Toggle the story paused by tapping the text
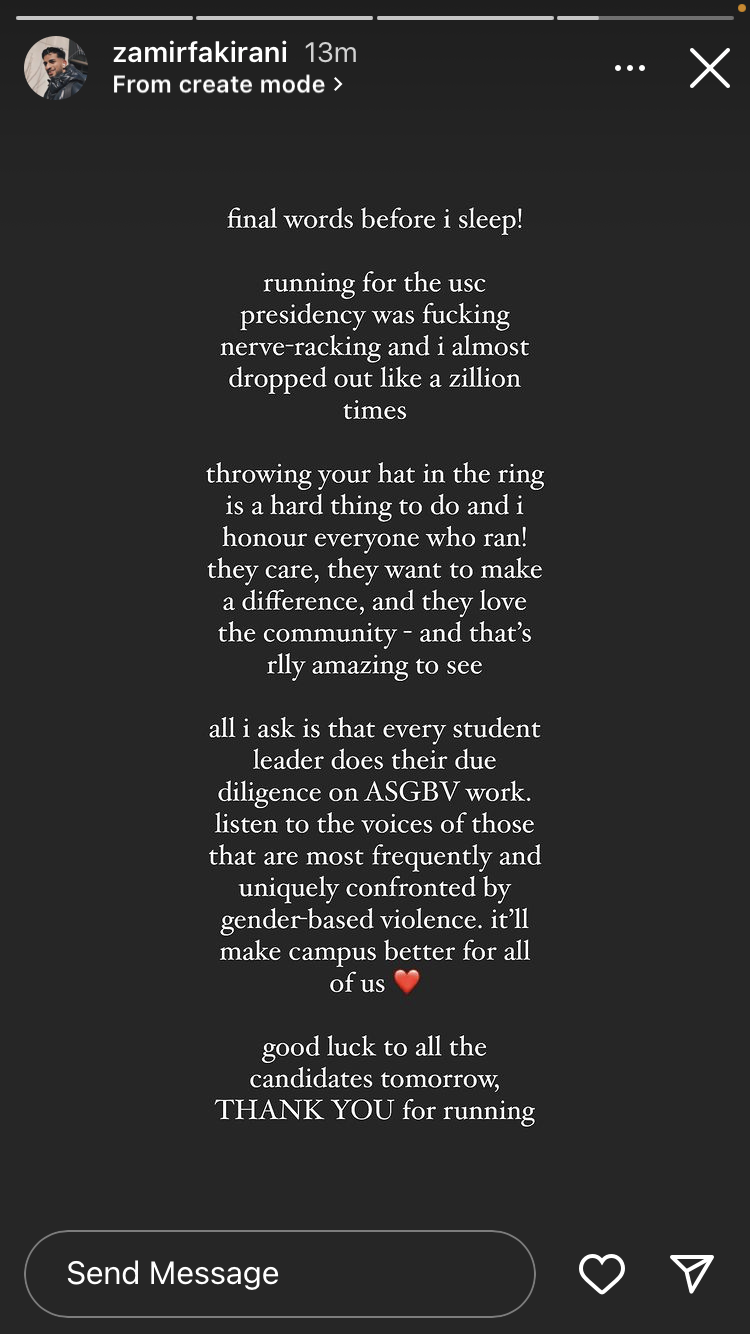The height and width of the screenshot is (1334, 750). pyautogui.click(x=375, y=600)
